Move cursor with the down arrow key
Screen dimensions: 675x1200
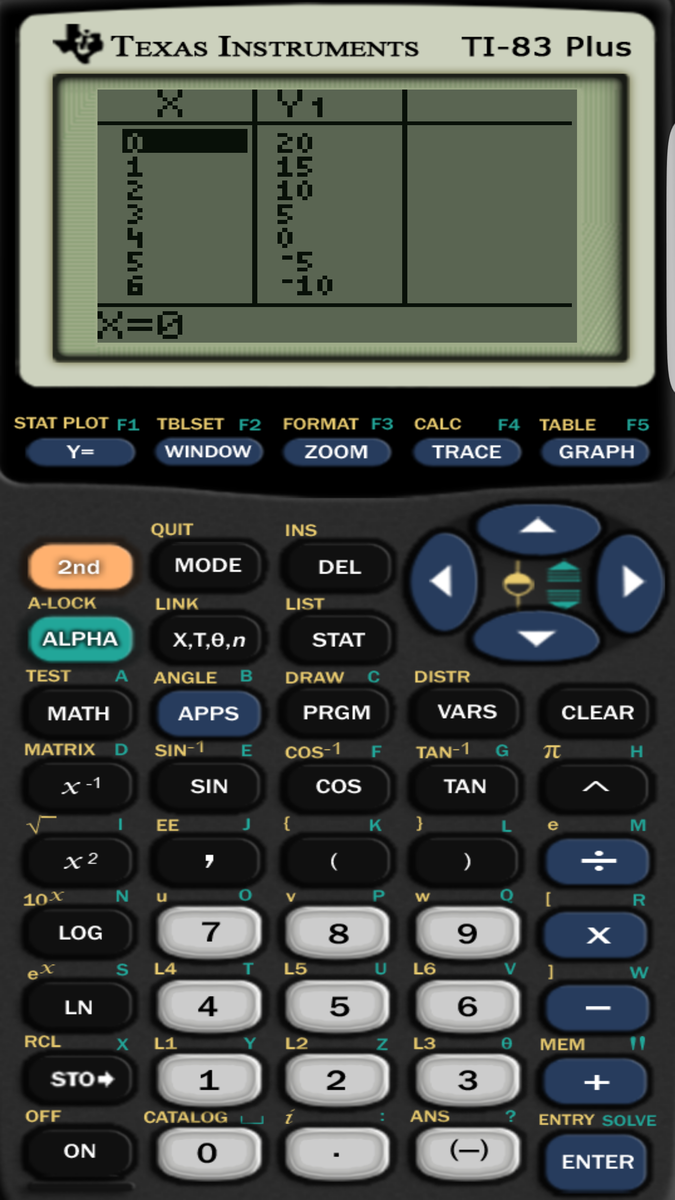538,638
